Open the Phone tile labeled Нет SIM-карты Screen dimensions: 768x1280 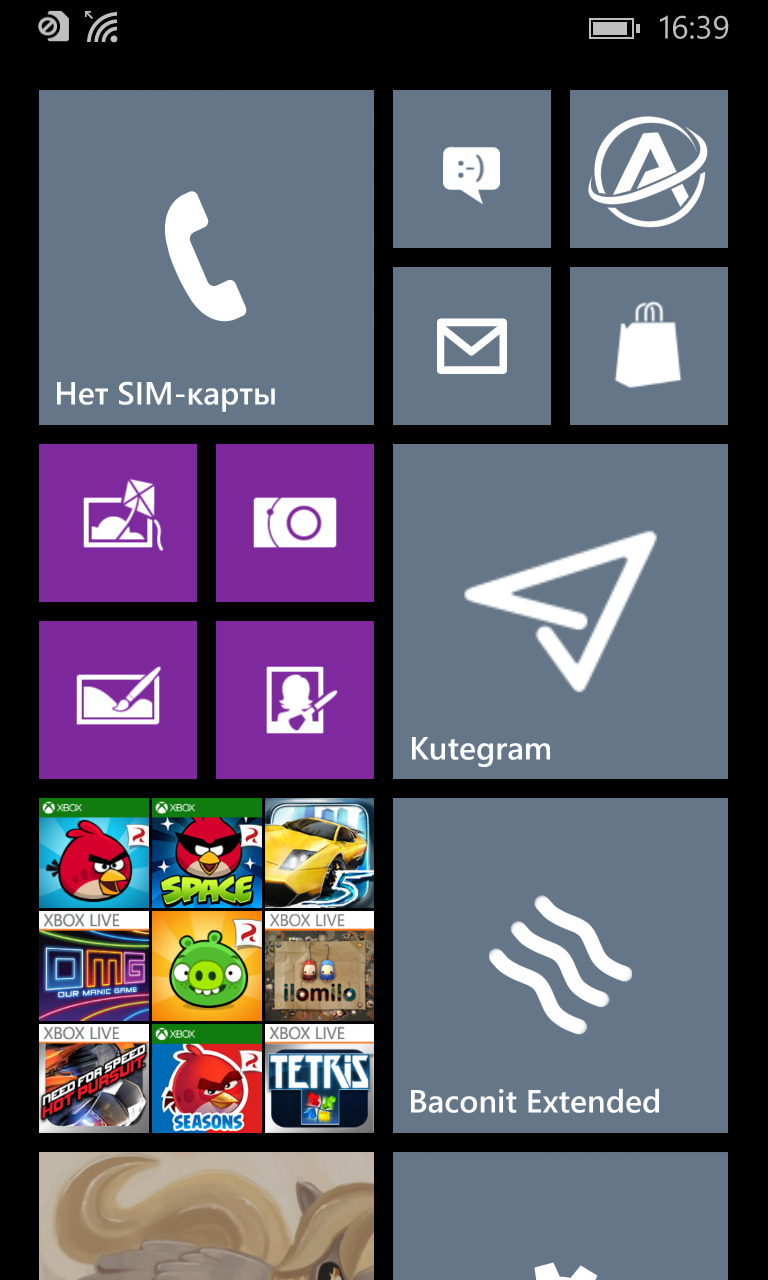click(206, 257)
